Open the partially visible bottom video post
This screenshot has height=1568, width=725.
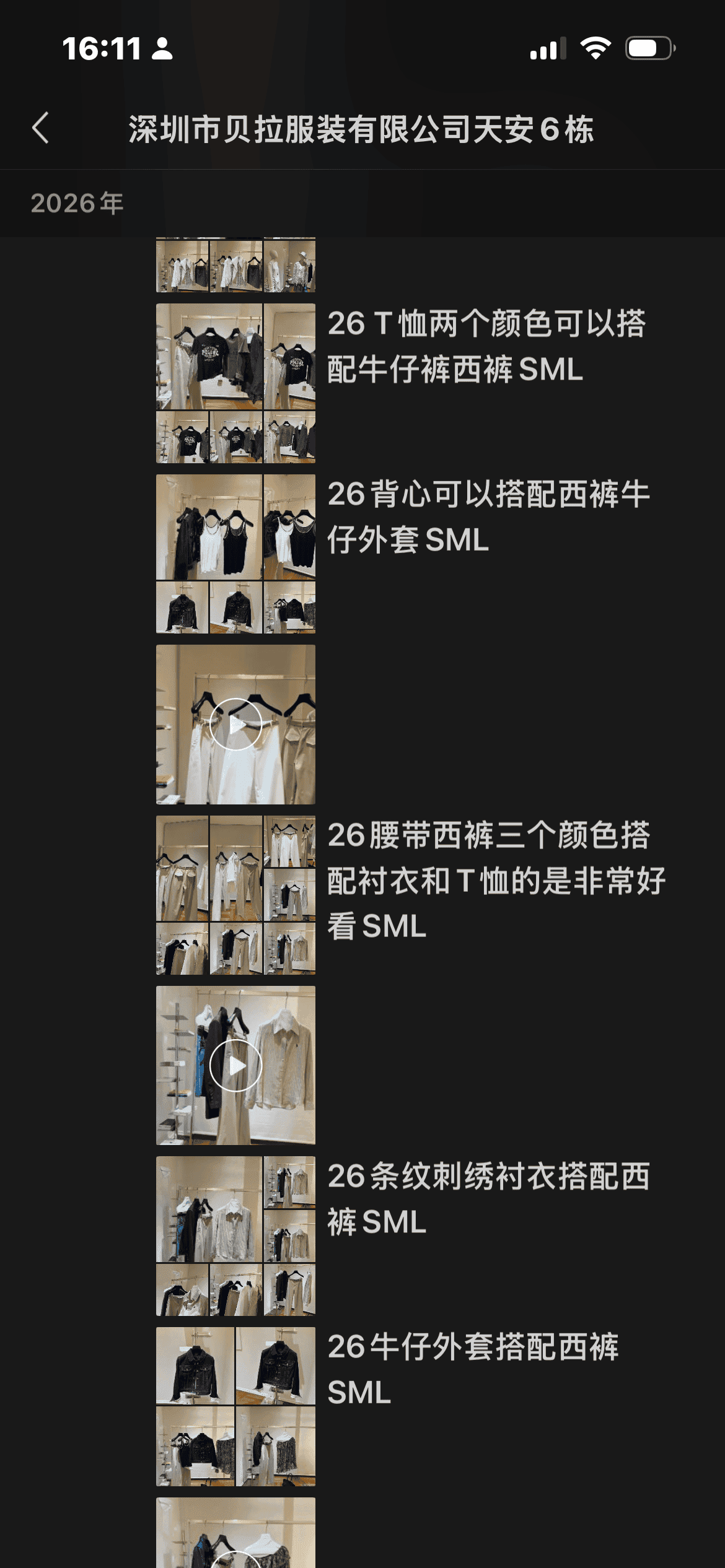[x=235, y=1536]
